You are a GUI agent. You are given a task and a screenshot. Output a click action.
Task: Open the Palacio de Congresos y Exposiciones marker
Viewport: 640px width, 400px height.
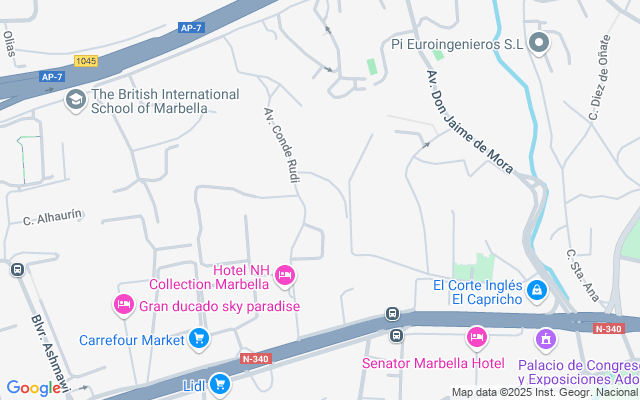[545, 341]
